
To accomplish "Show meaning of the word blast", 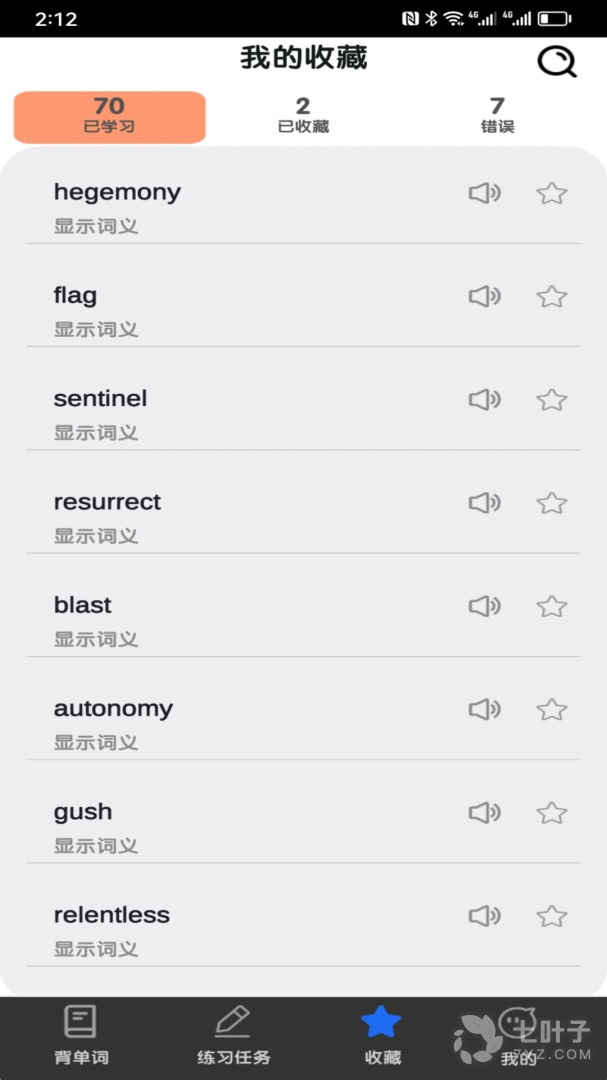I will point(96,639).
